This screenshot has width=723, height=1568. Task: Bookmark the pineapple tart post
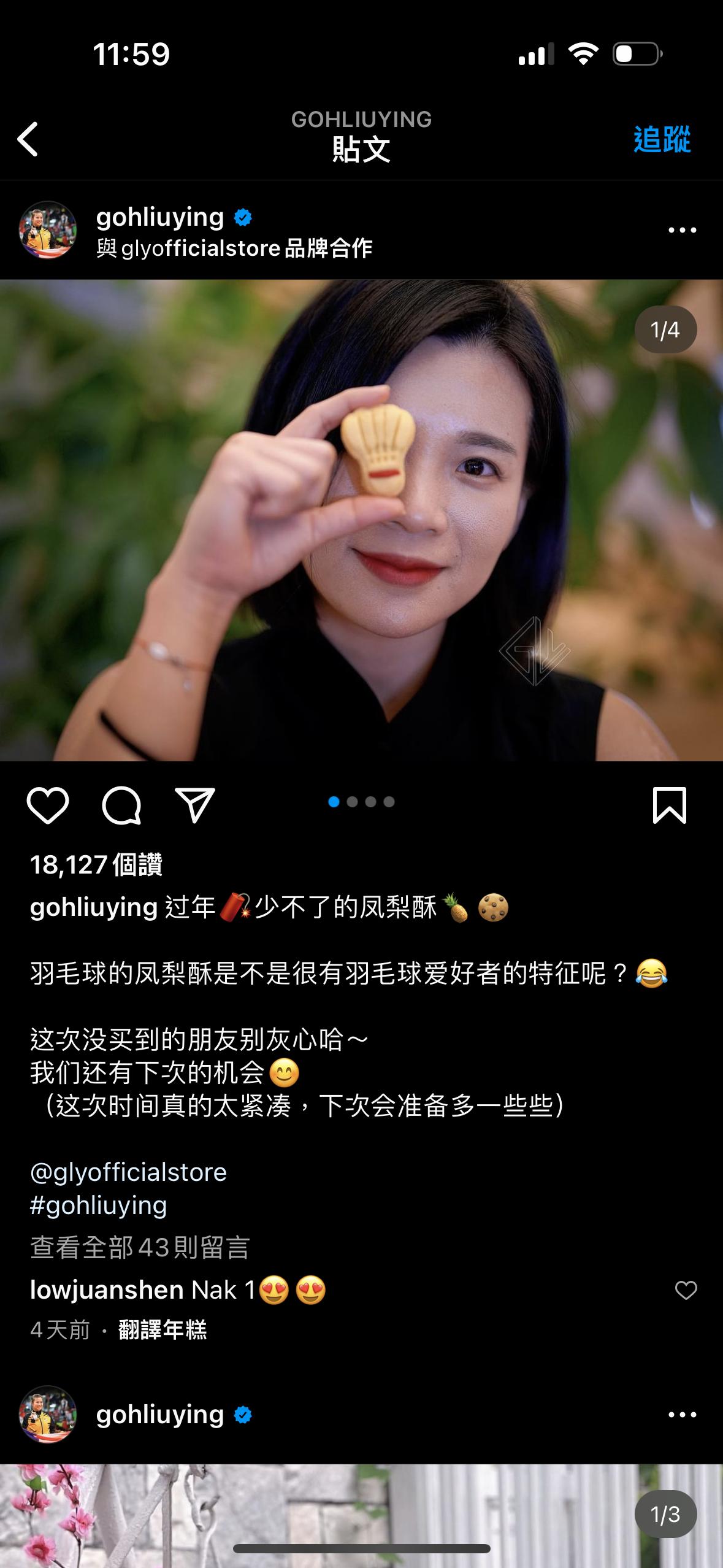669,805
